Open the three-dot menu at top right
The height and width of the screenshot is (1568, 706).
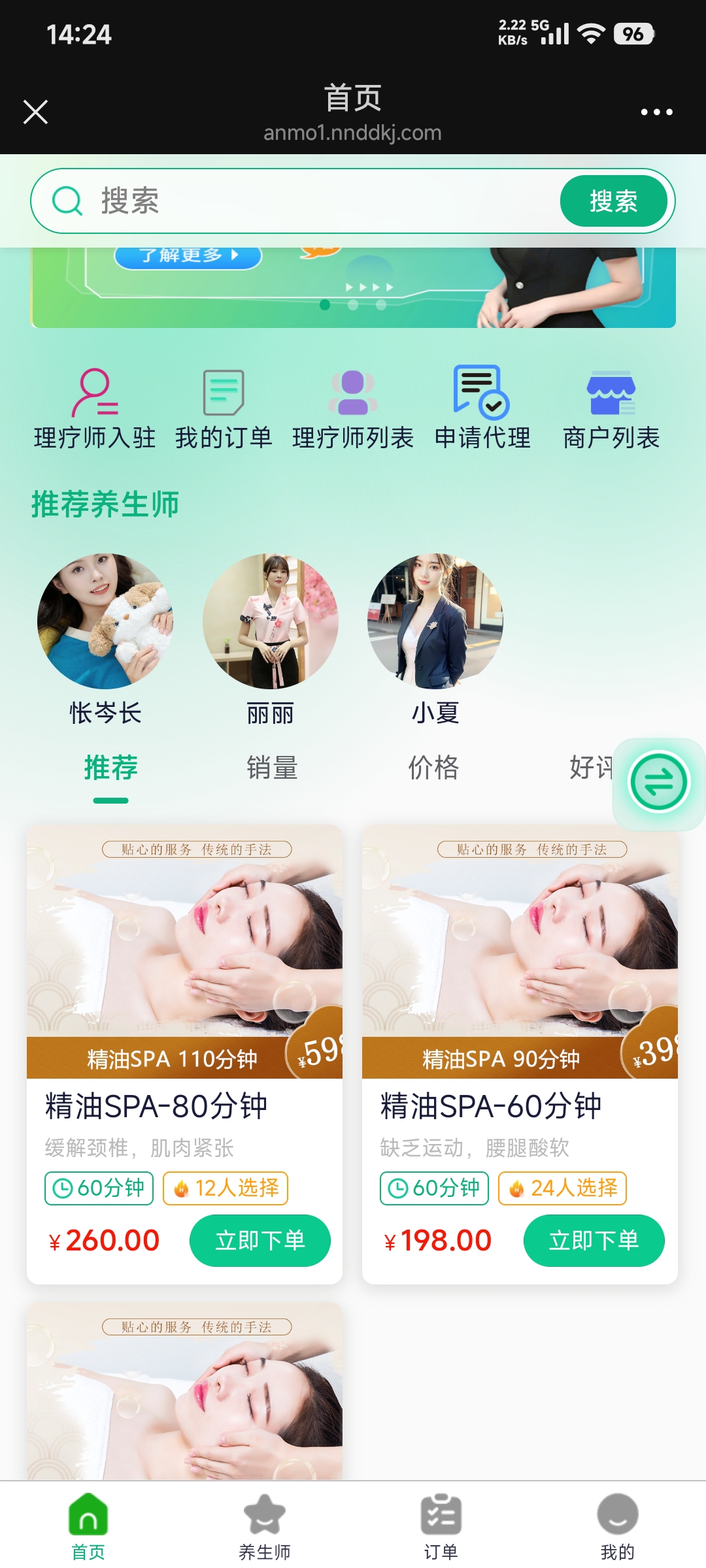[657, 111]
